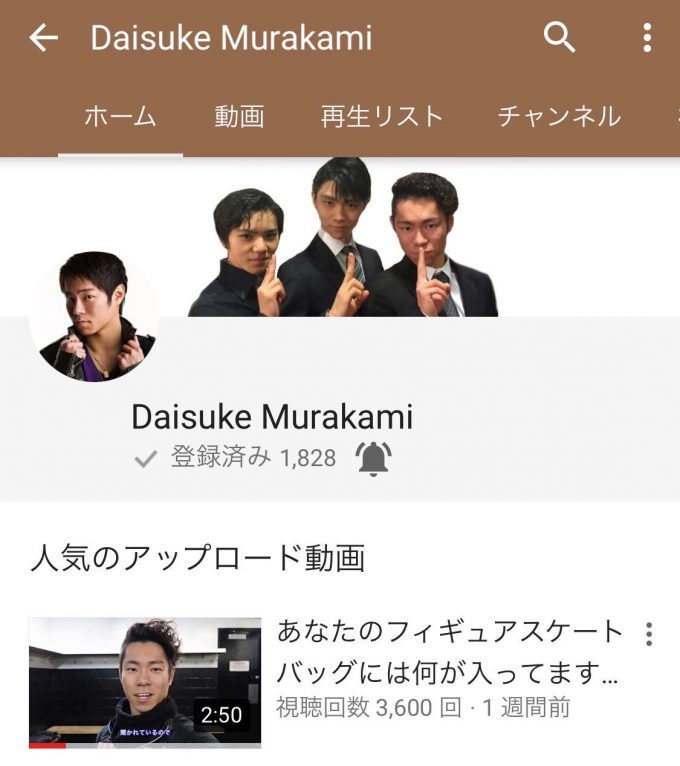Open the 再生リスト tab
Screen dimensions: 680x766
pyautogui.click(x=381, y=116)
